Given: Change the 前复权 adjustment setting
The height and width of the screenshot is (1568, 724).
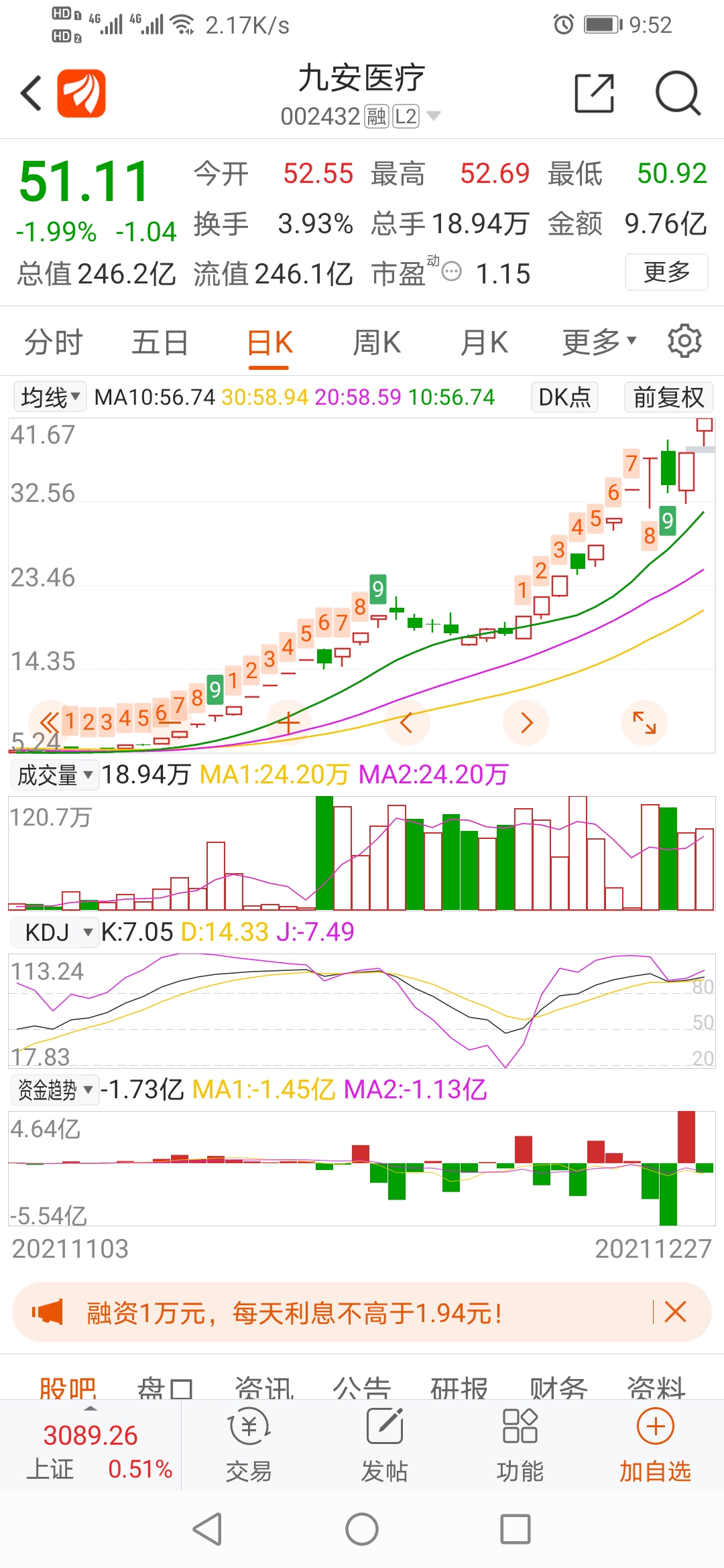Looking at the screenshot, I should [668, 397].
